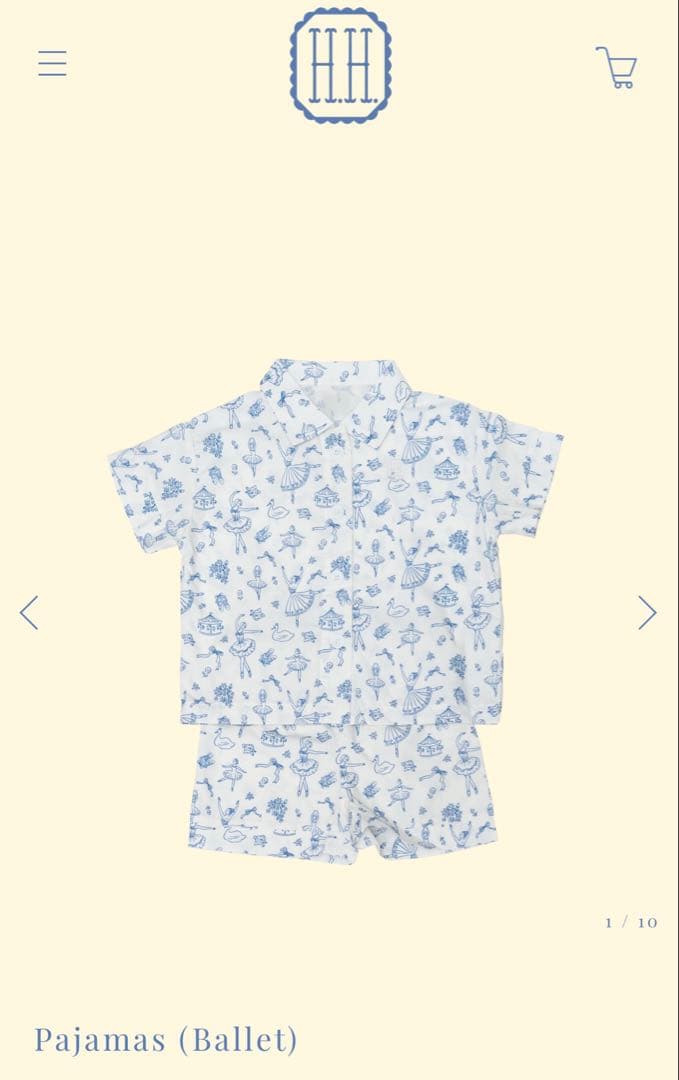Show the next product image
The width and height of the screenshot is (679, 1080).
(x=647, y=612)
